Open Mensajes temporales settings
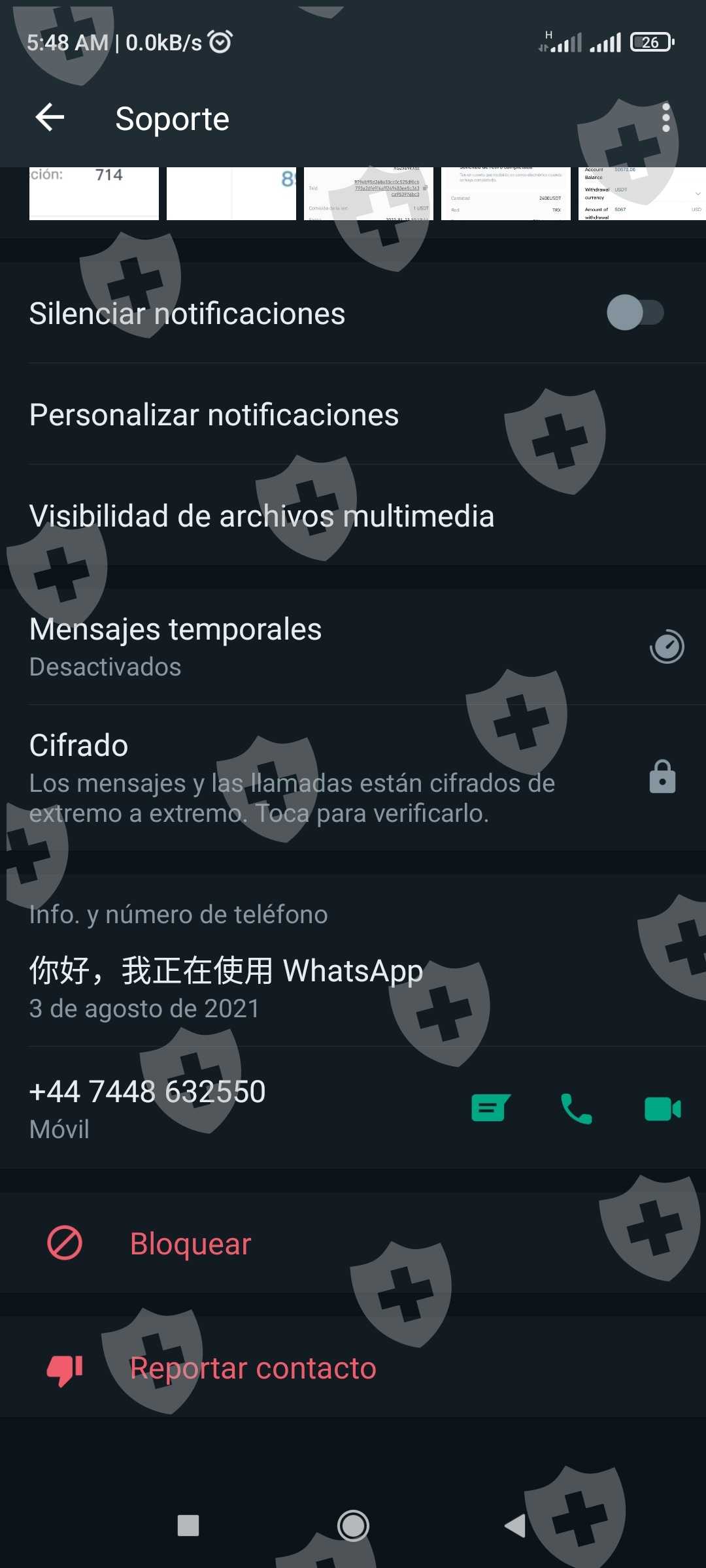Image resolution: width=706 pixels, height=1568 pixels. [x=176, y=646]
